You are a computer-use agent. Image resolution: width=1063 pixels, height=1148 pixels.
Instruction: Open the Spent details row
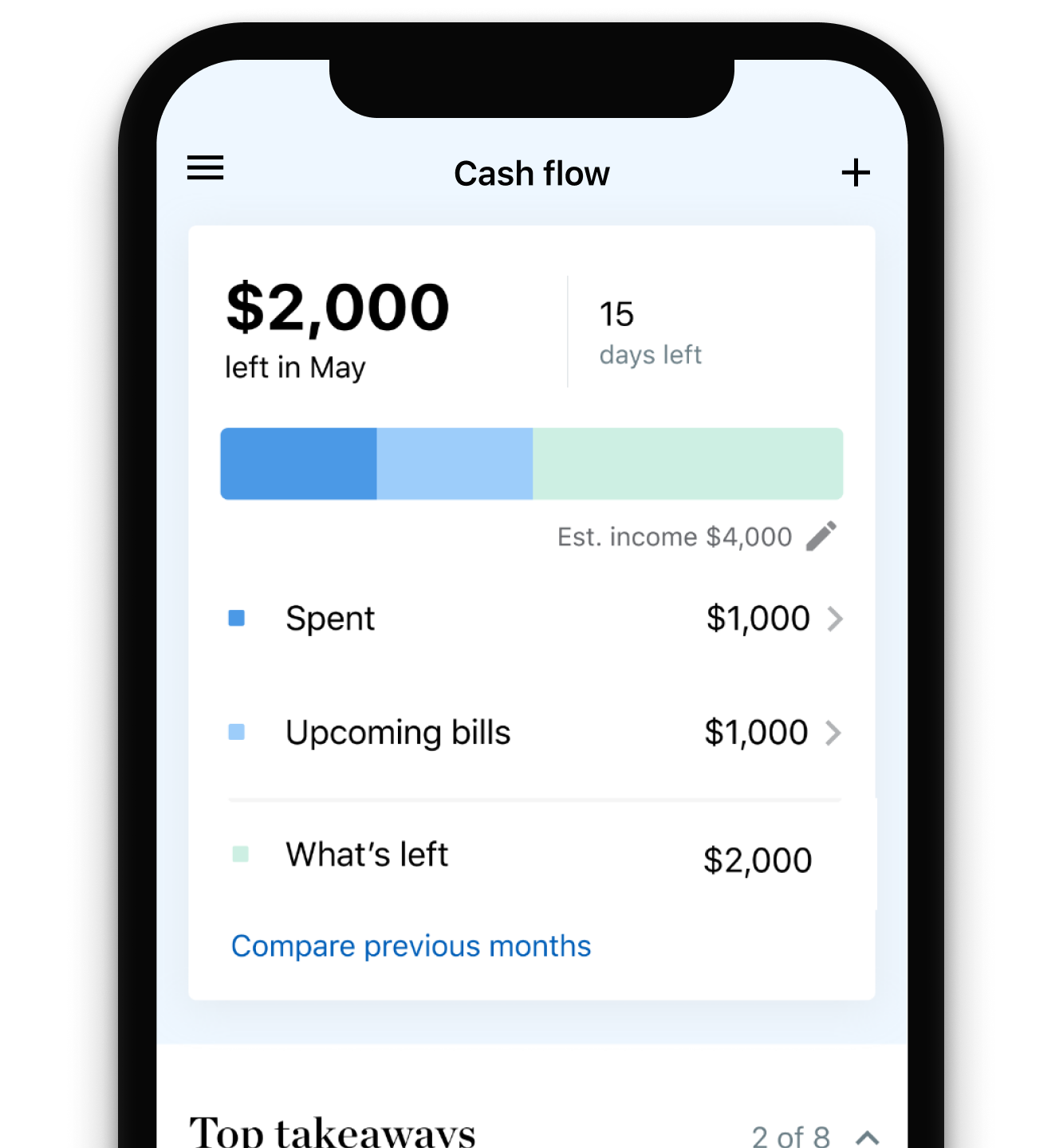[534, 619]
